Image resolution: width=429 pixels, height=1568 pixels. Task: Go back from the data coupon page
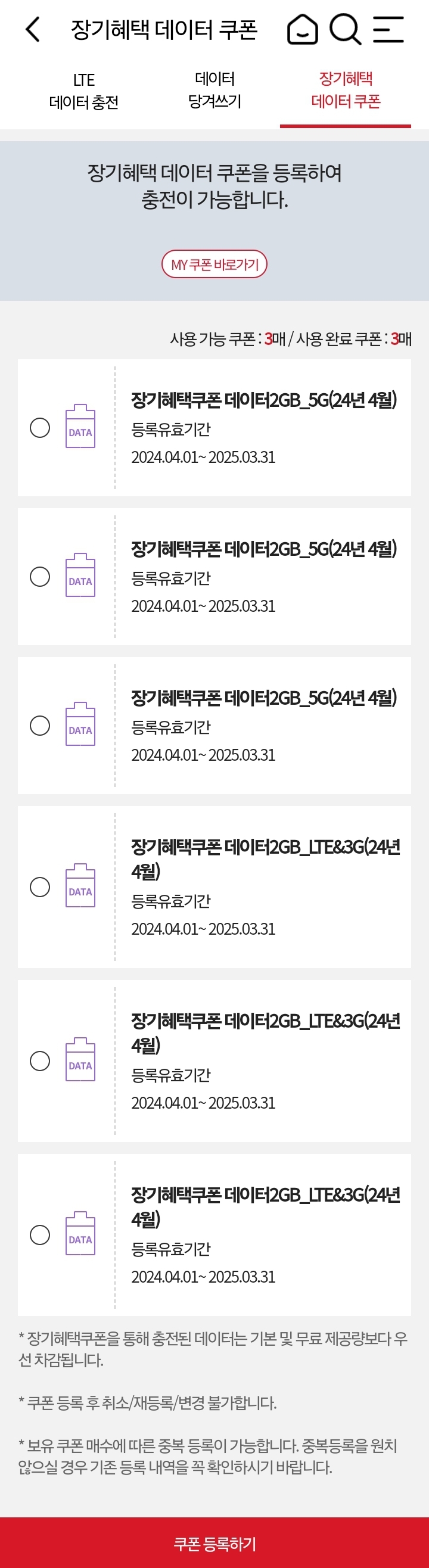pyautogui.click(x=33, y=29)
